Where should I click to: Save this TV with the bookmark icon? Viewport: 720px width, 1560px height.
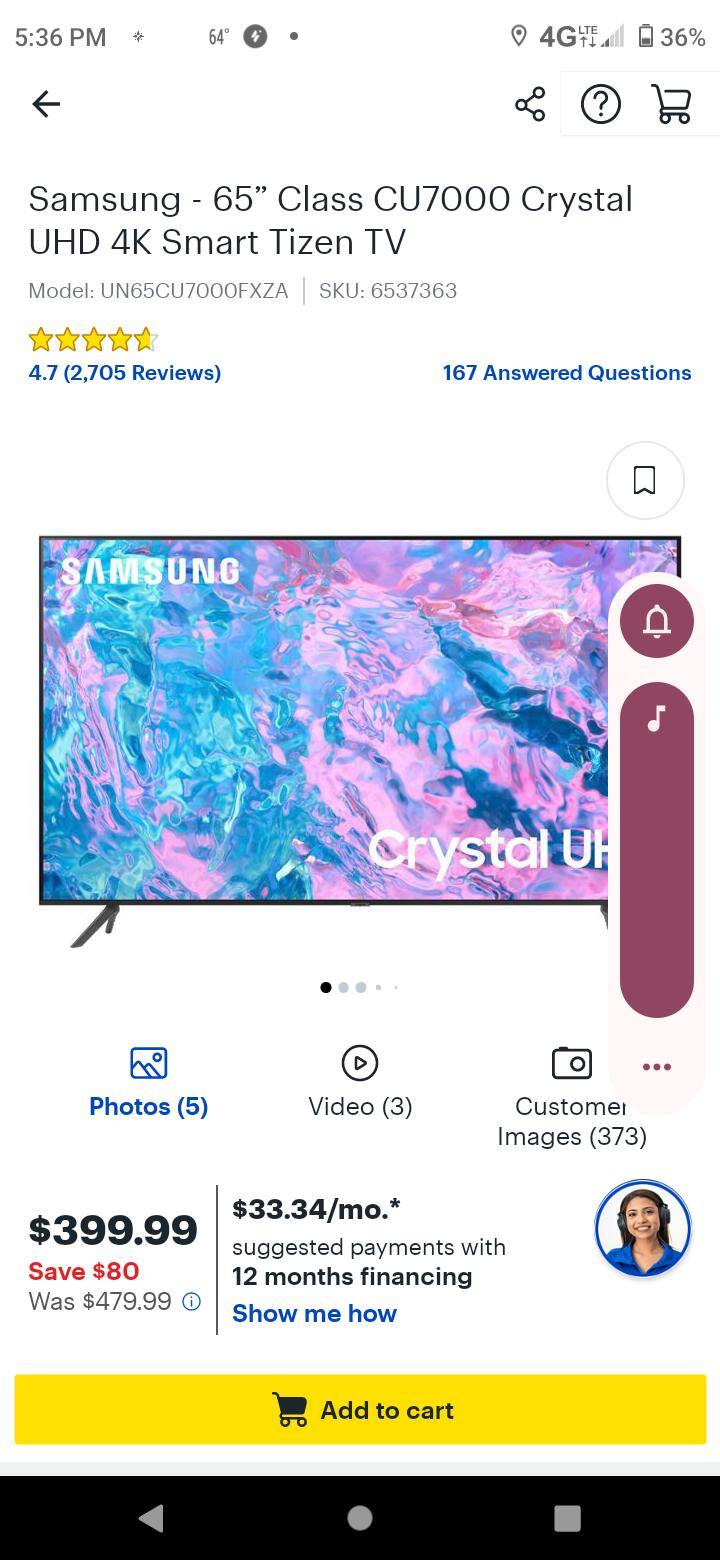click(x=645, y=481)
